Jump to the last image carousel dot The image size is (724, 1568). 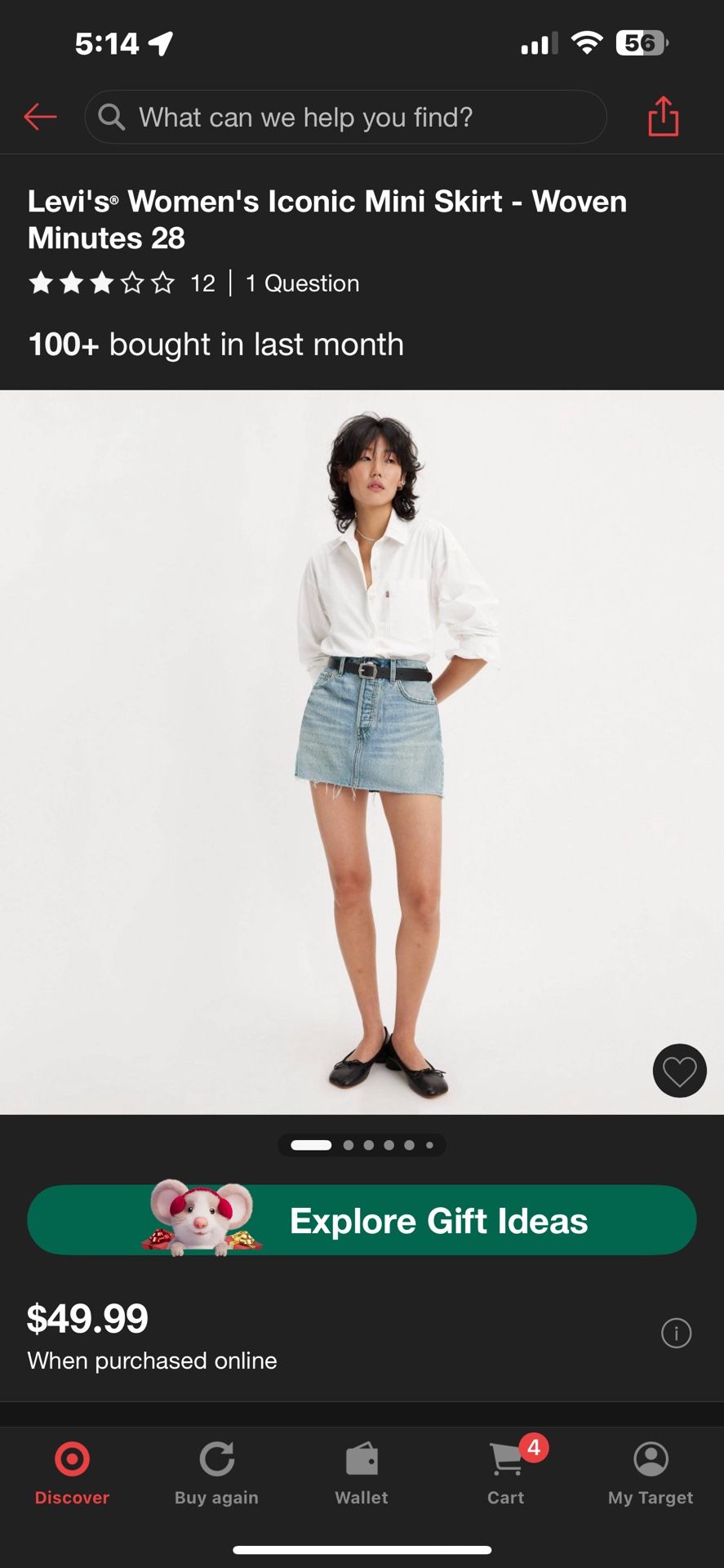pos(429,1144)
